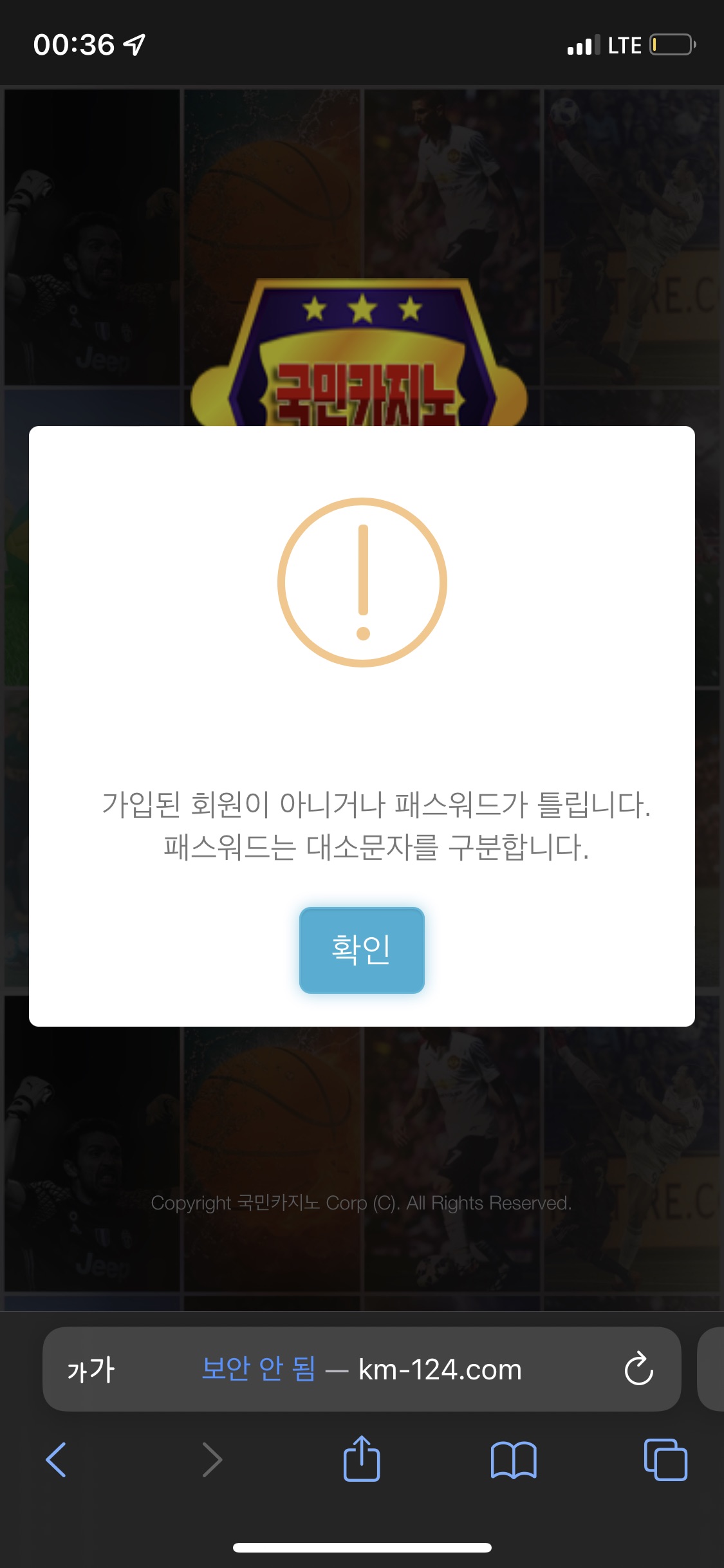Go back to the previous page

click(57, 1459)
